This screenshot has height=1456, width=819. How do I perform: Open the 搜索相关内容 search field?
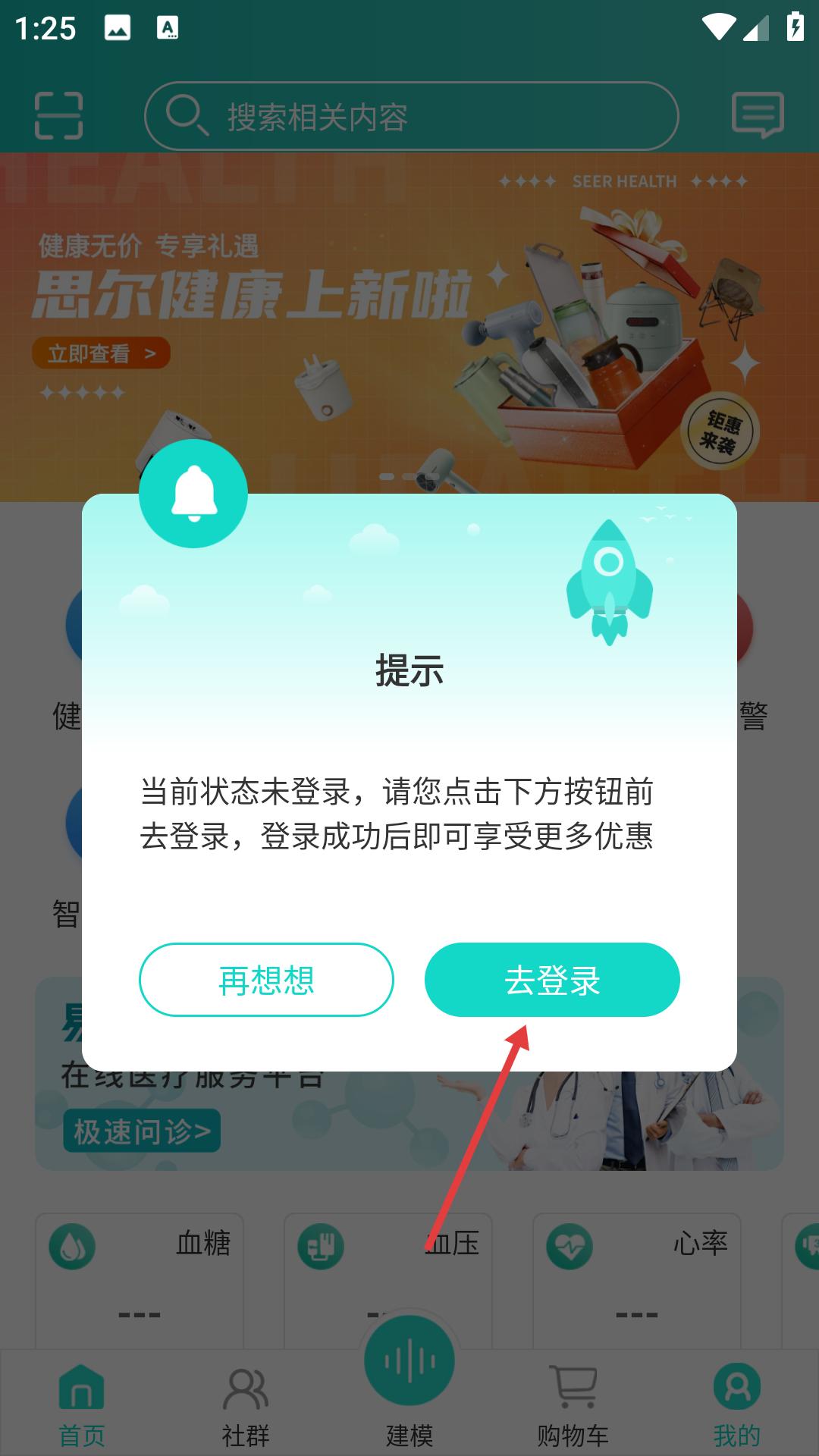[x=411, y=116]
